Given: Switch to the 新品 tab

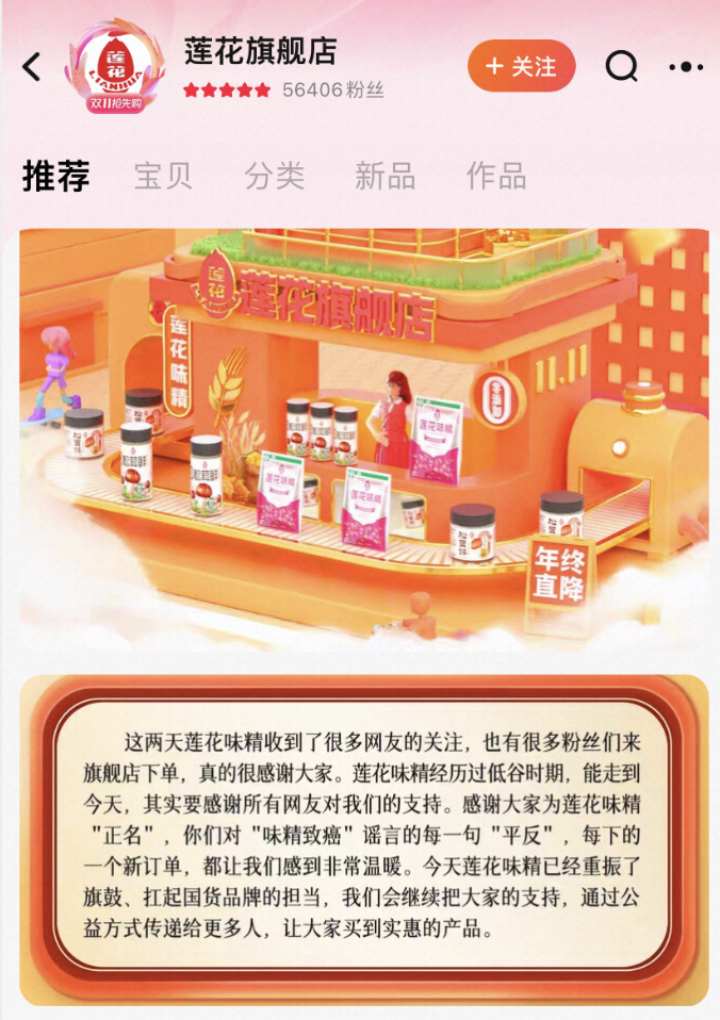Looking at the screenshot, I should [x=385, y=176].
